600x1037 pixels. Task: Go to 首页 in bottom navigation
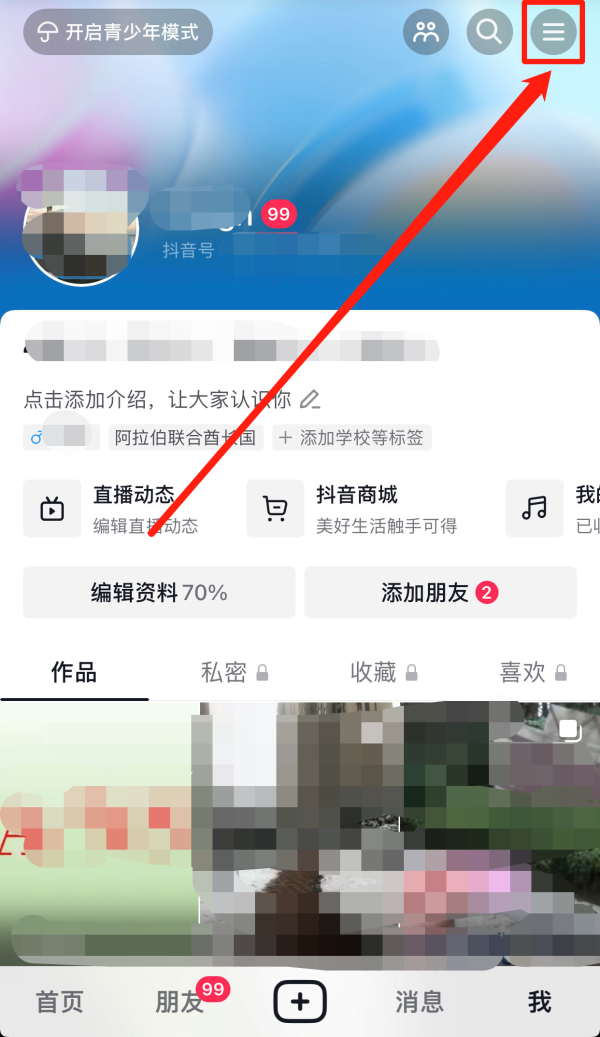[60, 1002]
